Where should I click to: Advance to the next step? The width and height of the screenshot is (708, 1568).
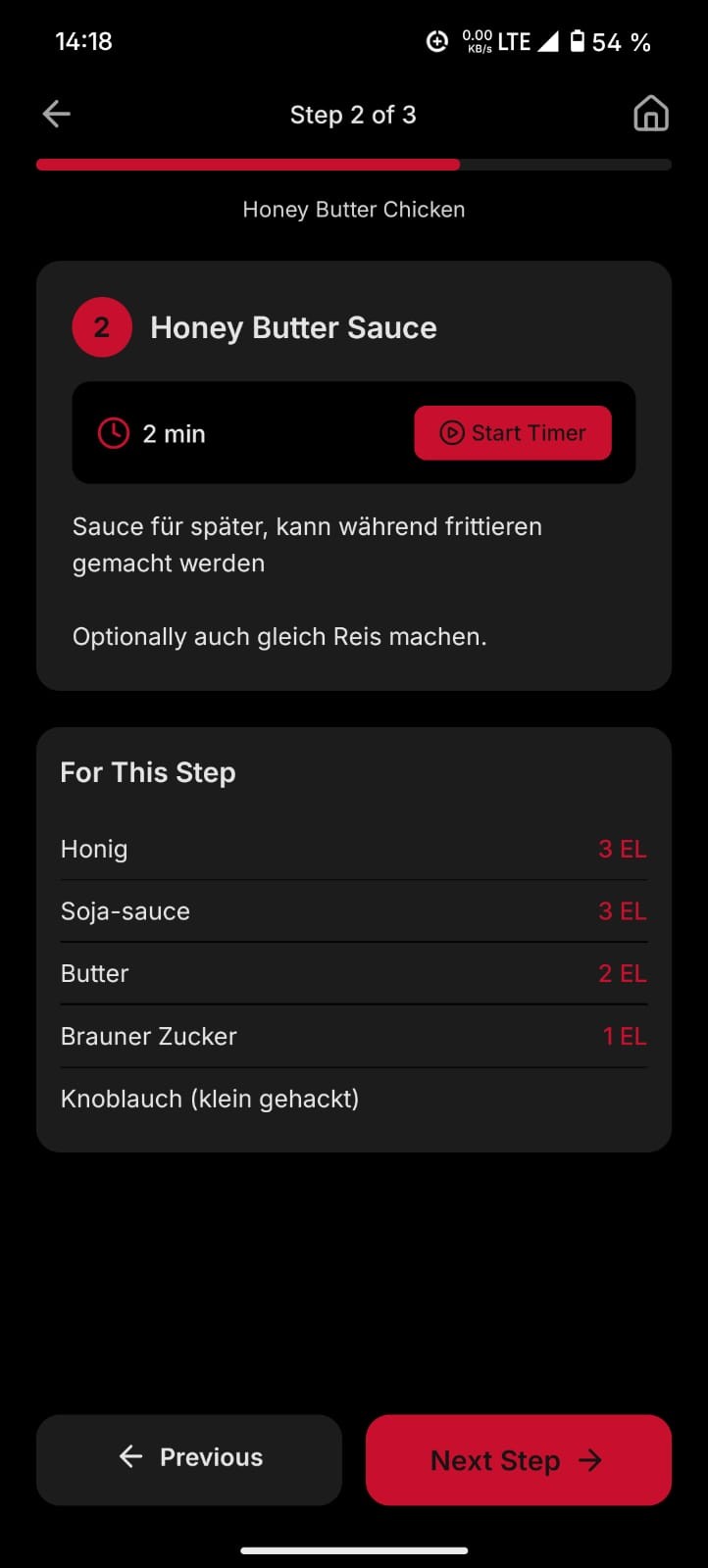(518, 1460)
